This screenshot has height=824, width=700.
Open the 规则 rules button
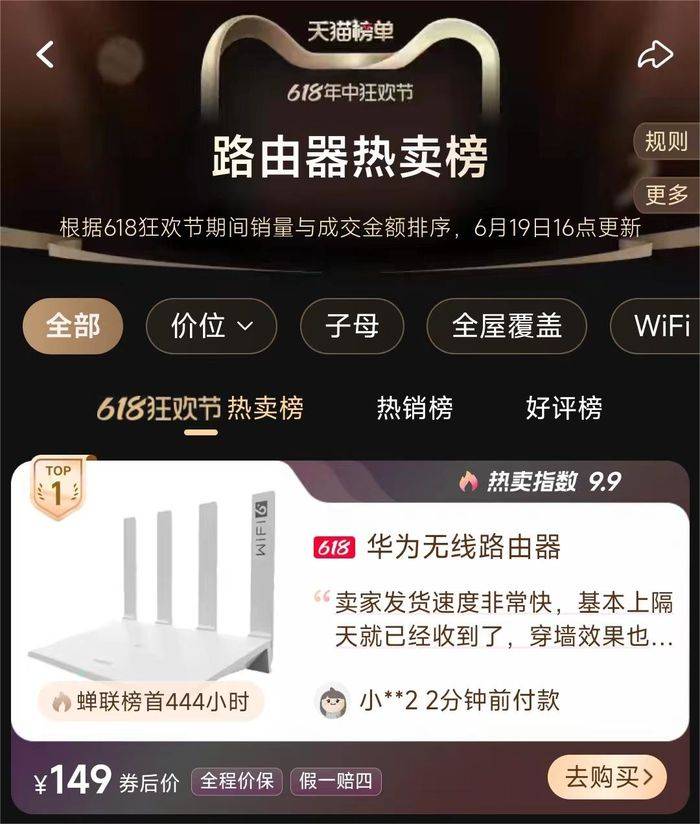pos(666,141)
